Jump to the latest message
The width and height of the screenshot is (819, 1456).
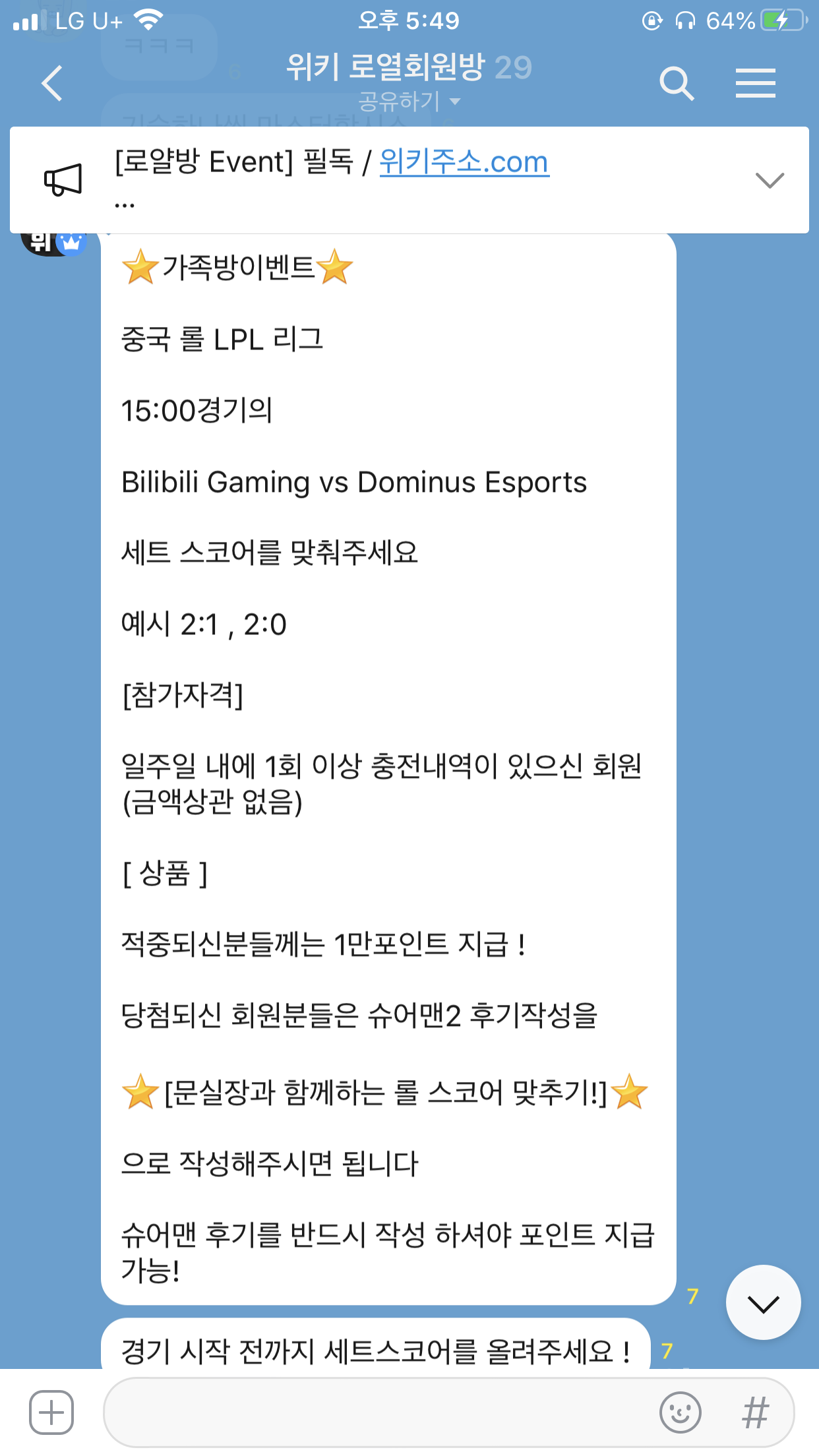pyautogui.click(x=763, y=1302)
